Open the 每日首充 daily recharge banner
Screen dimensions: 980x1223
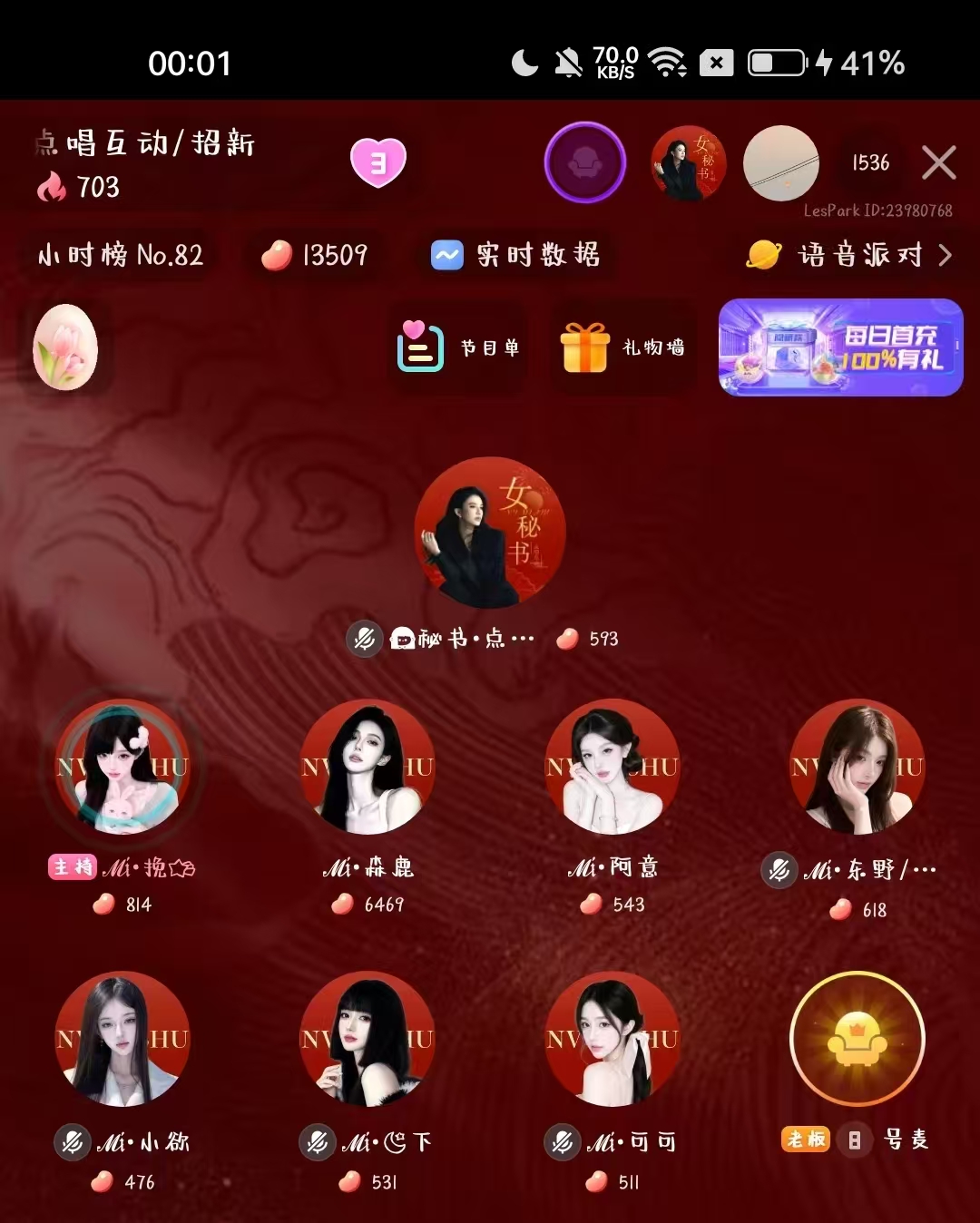tap(840, 348)
